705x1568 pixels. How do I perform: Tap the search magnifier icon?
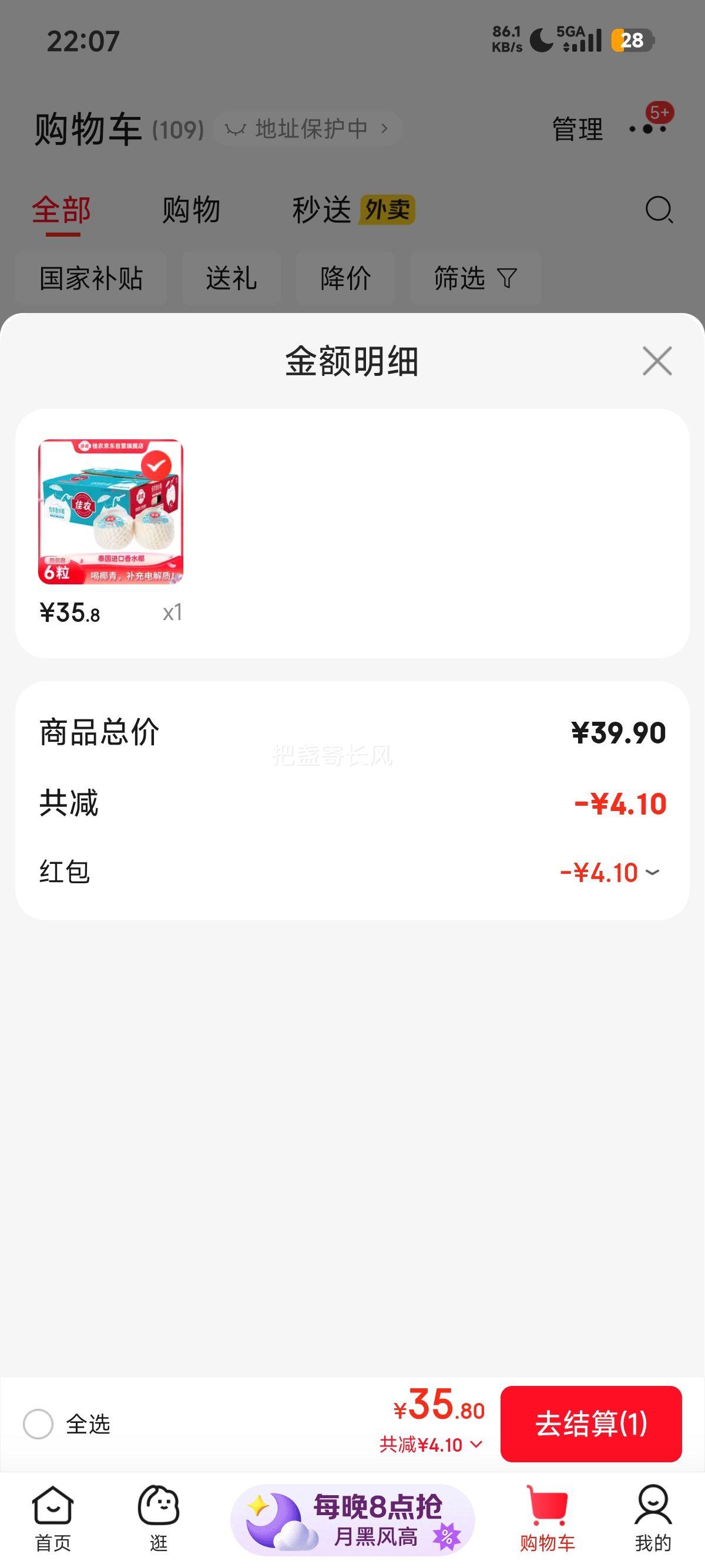point(658,210)
